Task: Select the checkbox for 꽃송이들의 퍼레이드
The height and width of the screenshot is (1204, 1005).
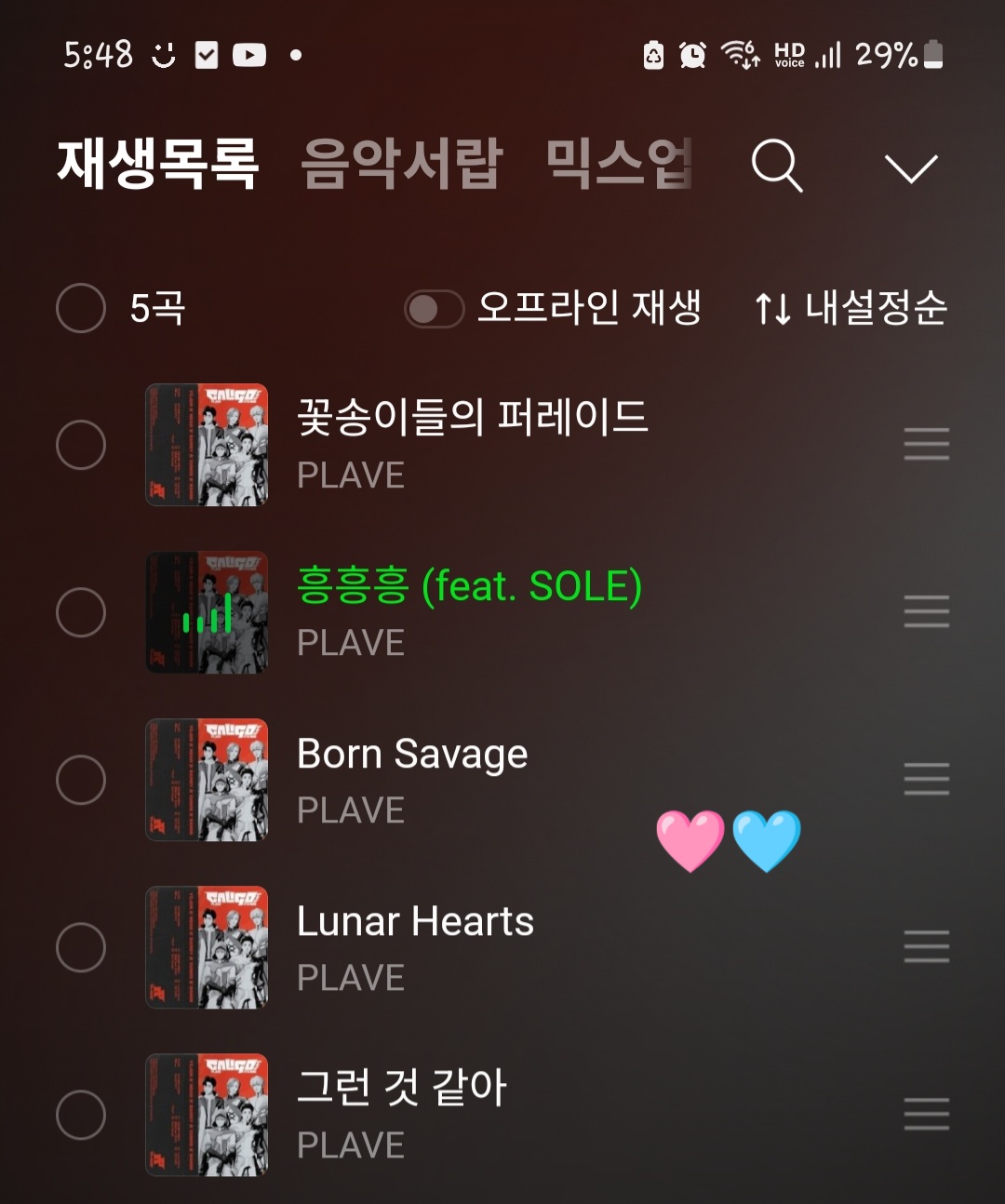Action: tap(80, 445)
